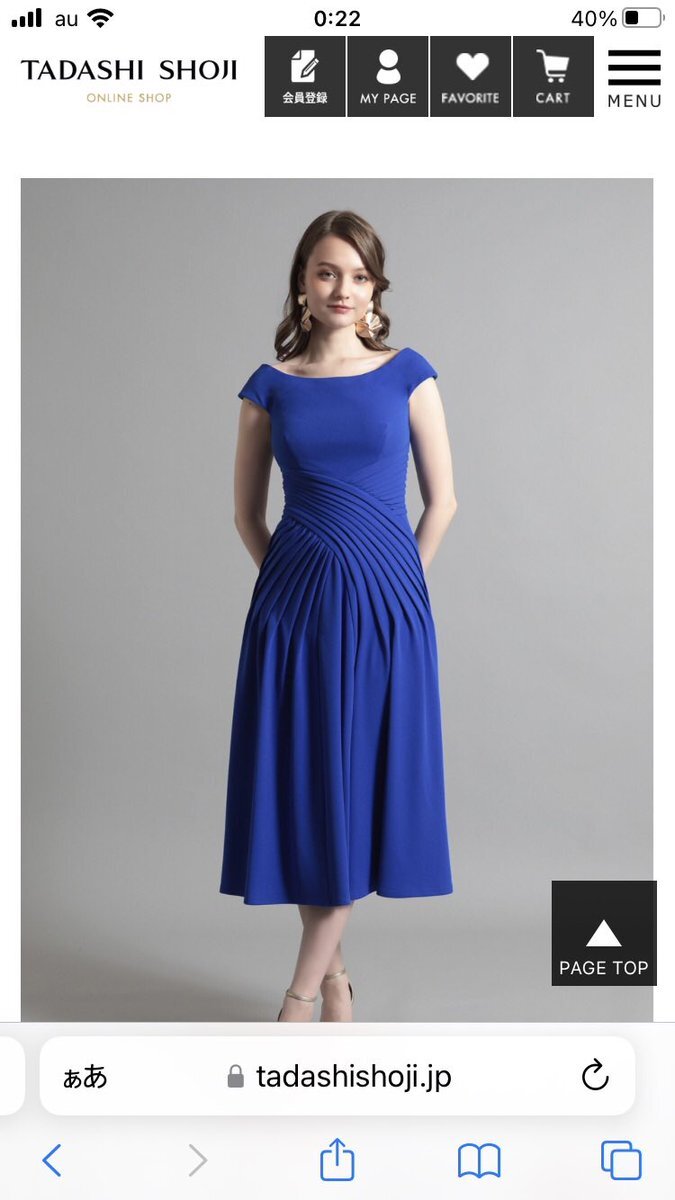Tap the tadashishoji.jp address bar
This screenshot has width=675, height=1200.
pyautogui.click(x=338, y=1076)
